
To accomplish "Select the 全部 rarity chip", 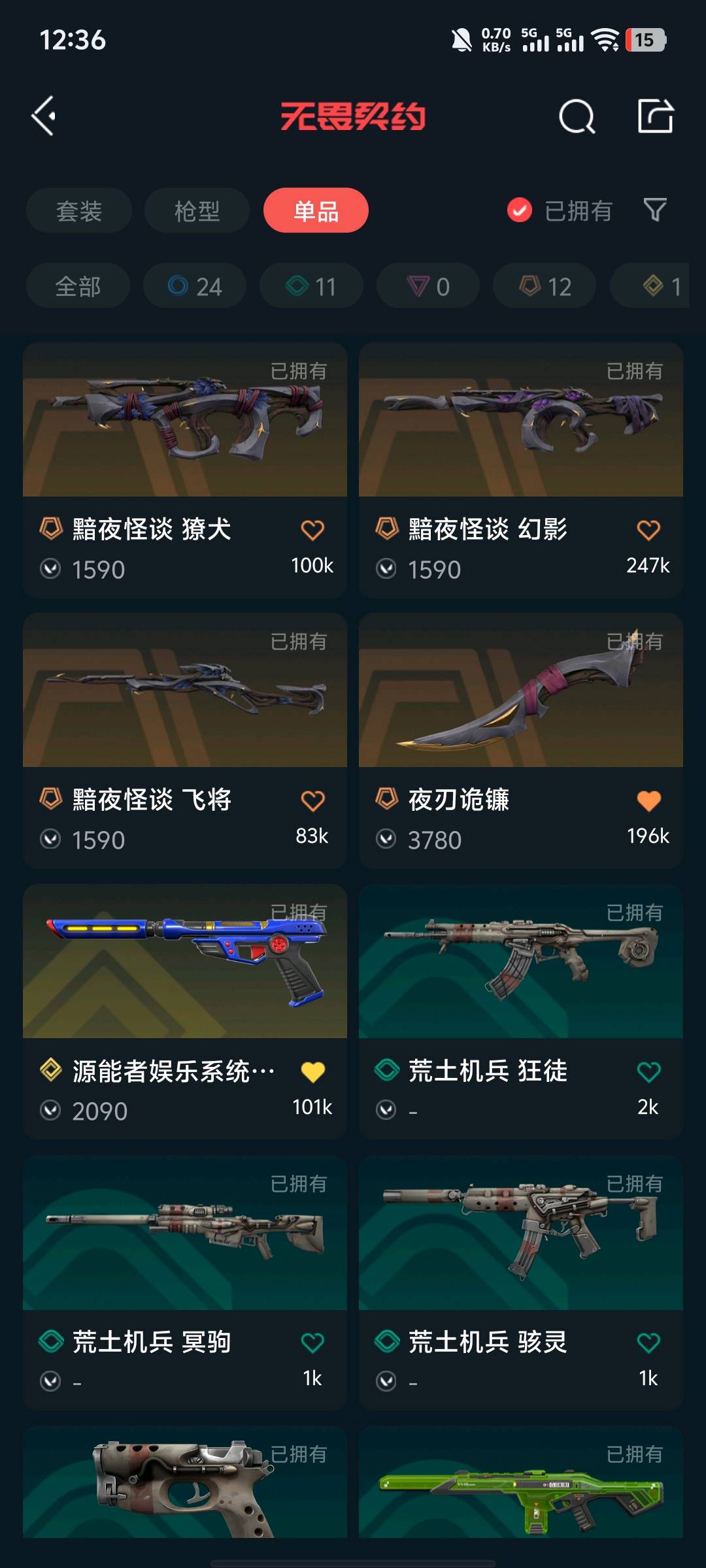I will pos(78,286).
